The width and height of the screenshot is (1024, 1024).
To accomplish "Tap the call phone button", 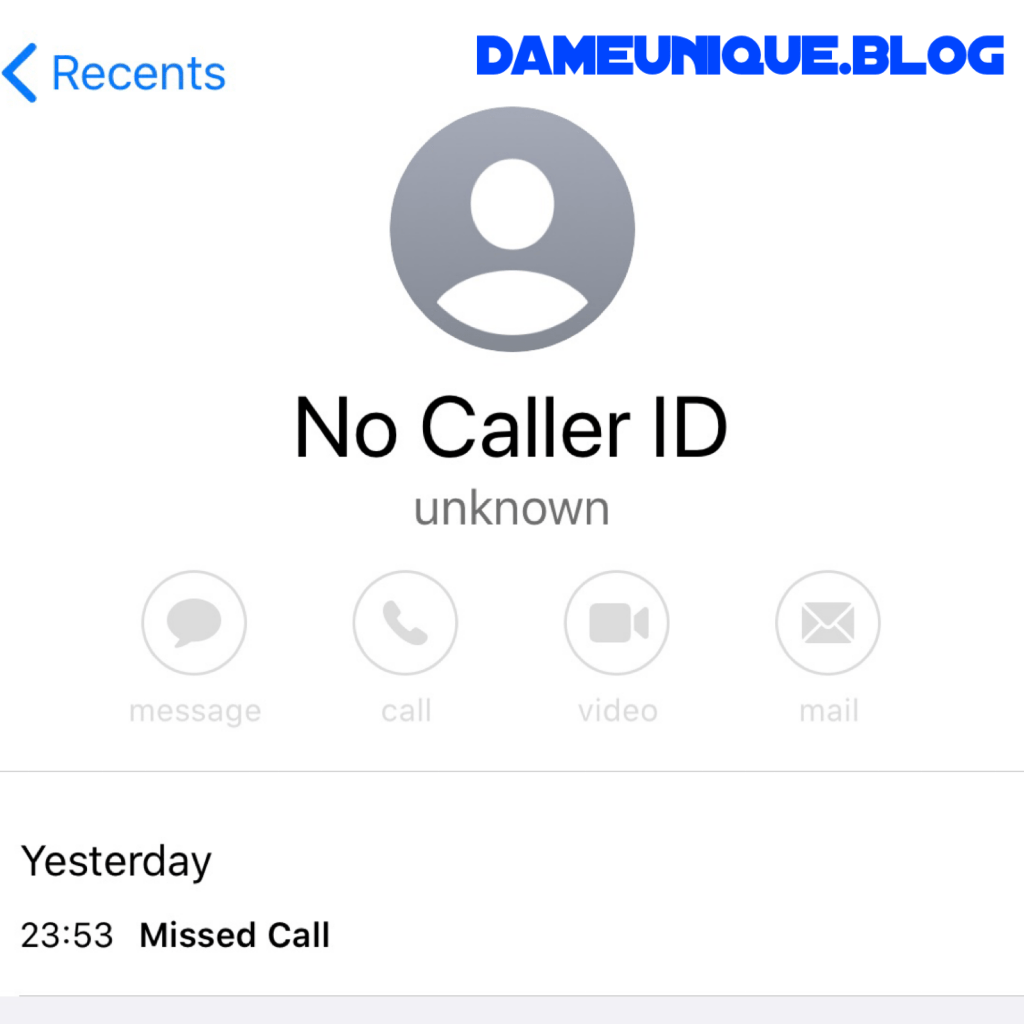I will 405,623.
